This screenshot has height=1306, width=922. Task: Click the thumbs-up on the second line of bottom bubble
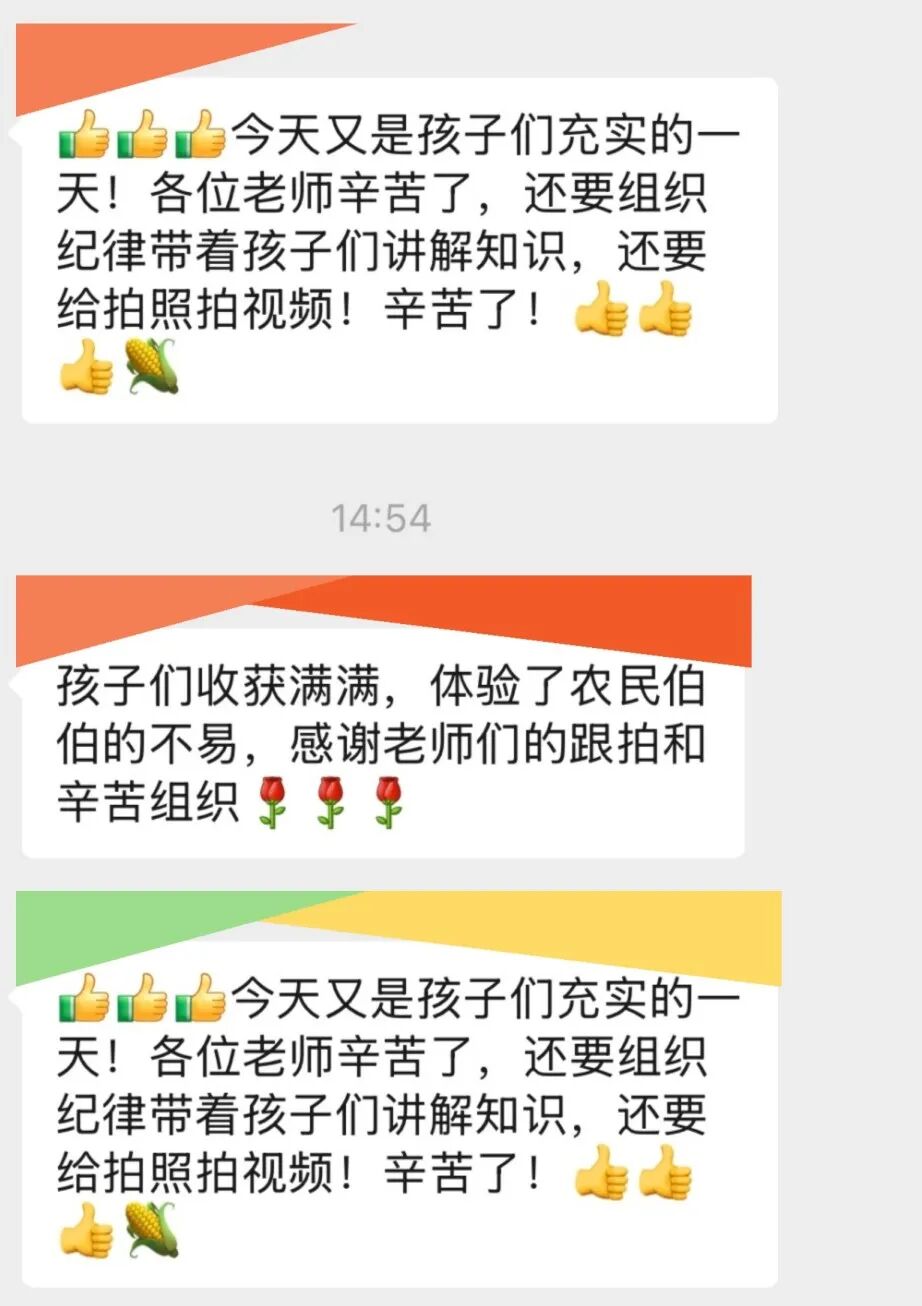(87, 1232)
